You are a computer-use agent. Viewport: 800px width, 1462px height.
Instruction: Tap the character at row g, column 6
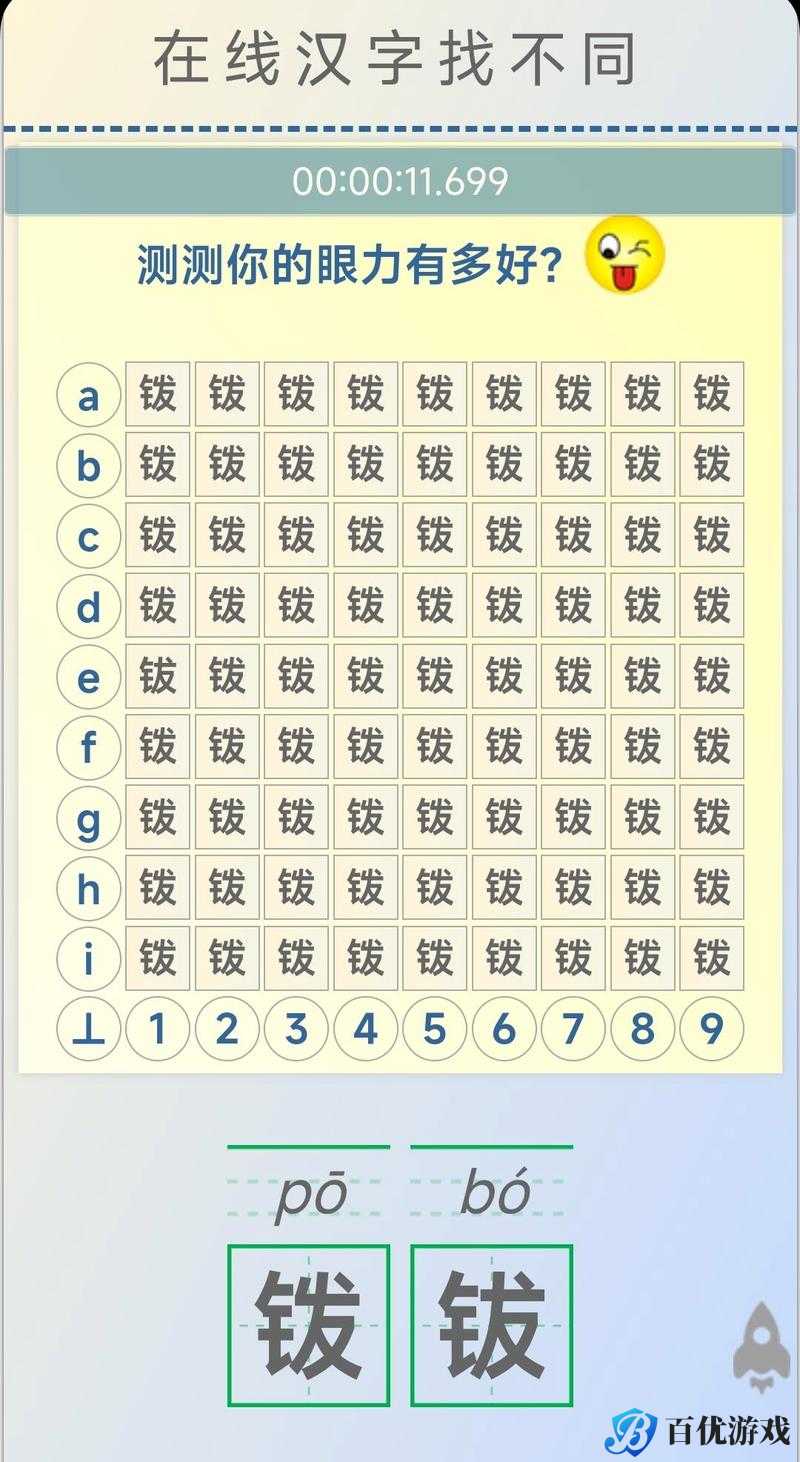[x=504, y=818]
